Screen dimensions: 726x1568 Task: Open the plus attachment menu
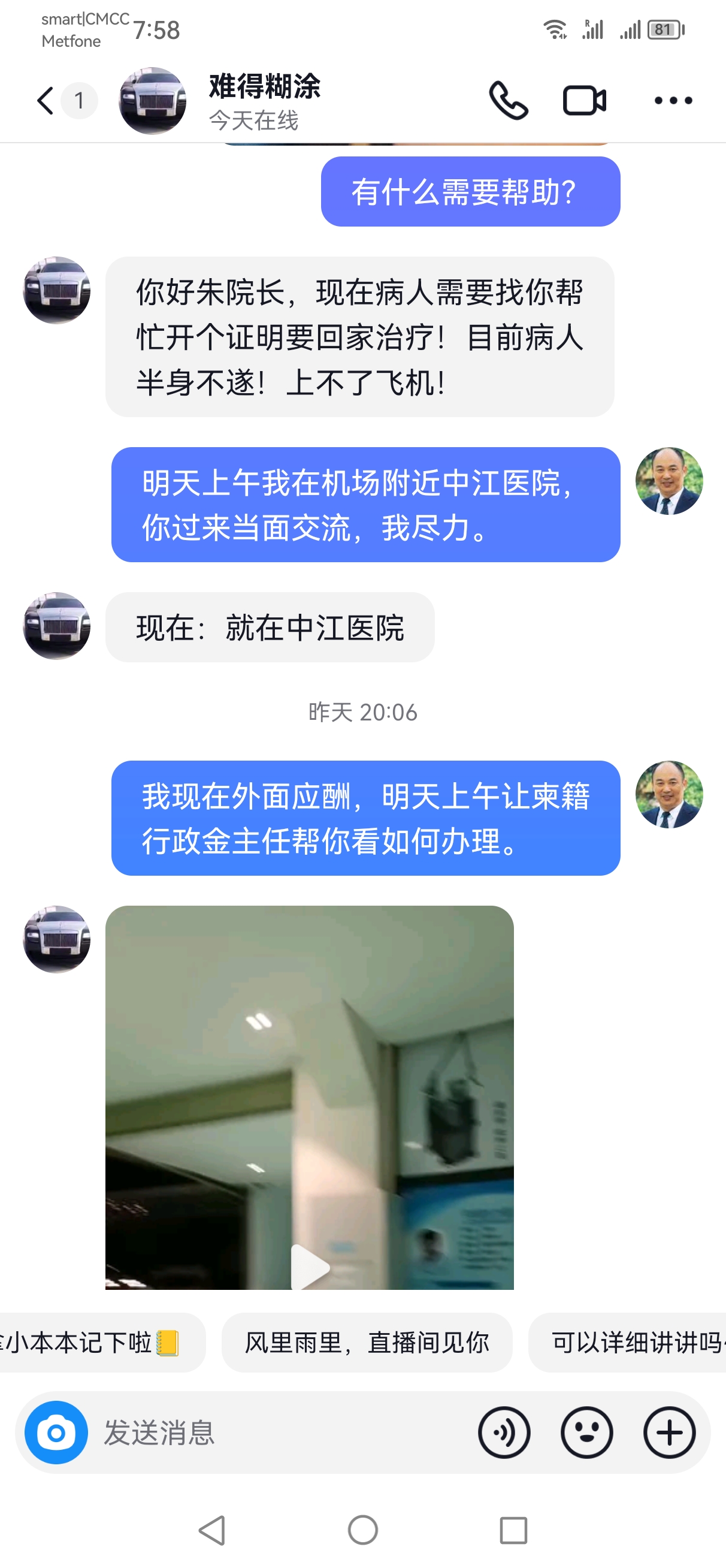tap(670, 1433)
